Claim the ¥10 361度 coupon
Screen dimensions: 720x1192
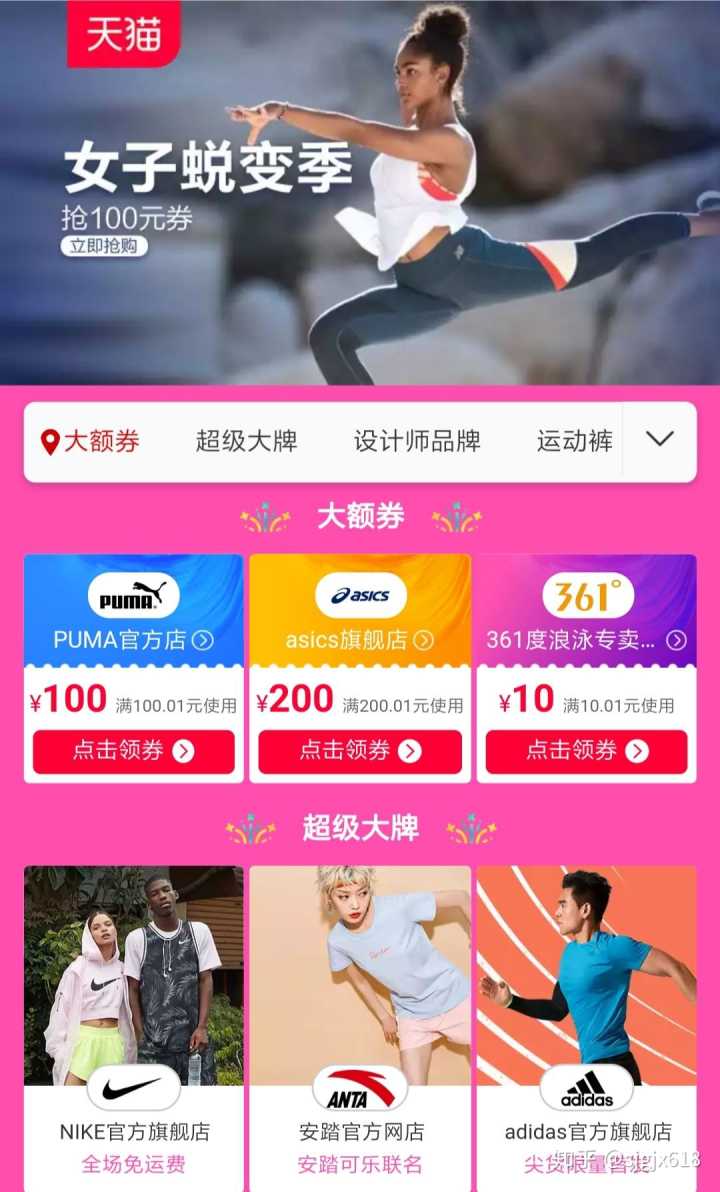[586, 751]
